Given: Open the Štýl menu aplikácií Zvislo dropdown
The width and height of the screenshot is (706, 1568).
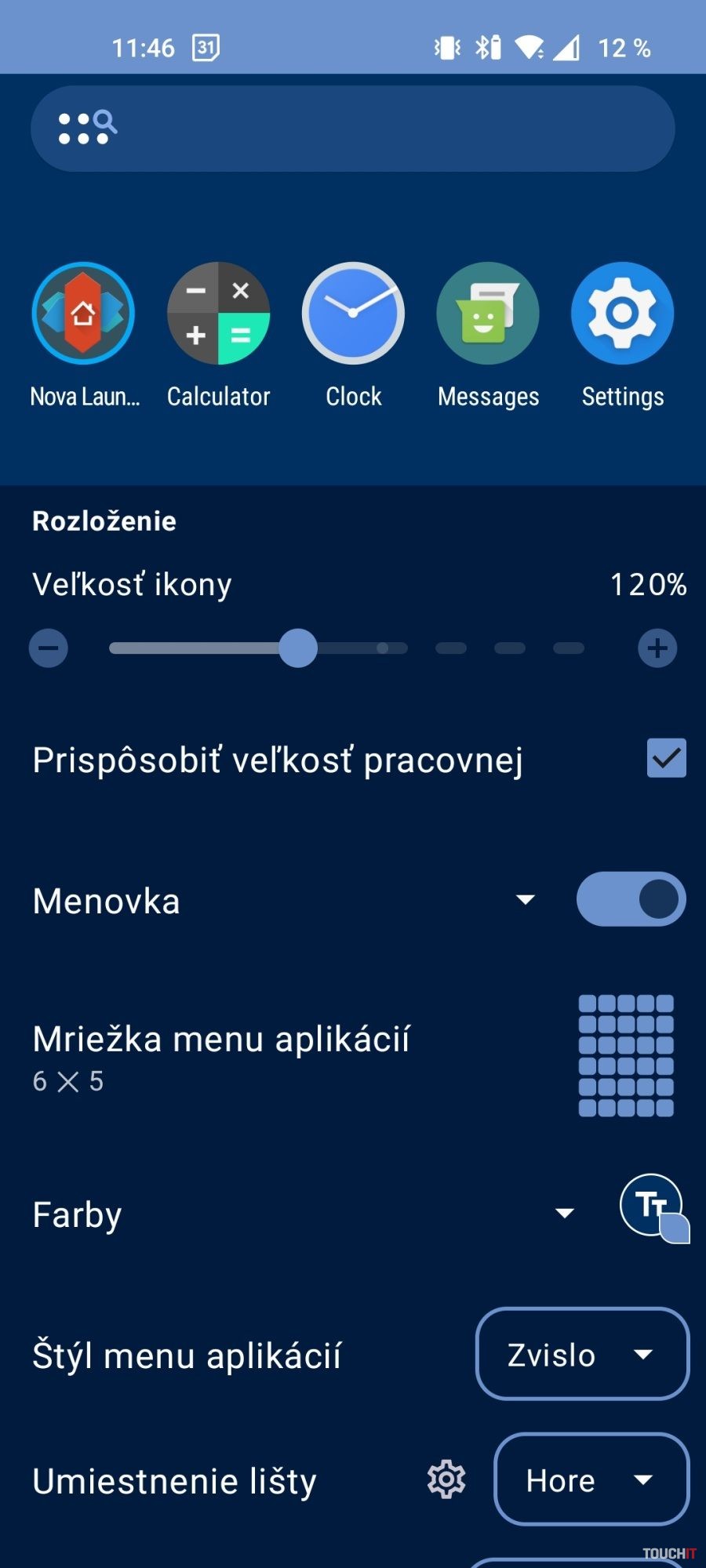Looking at the screenshot, I should pyautogui.click(x=582, y=1354).
